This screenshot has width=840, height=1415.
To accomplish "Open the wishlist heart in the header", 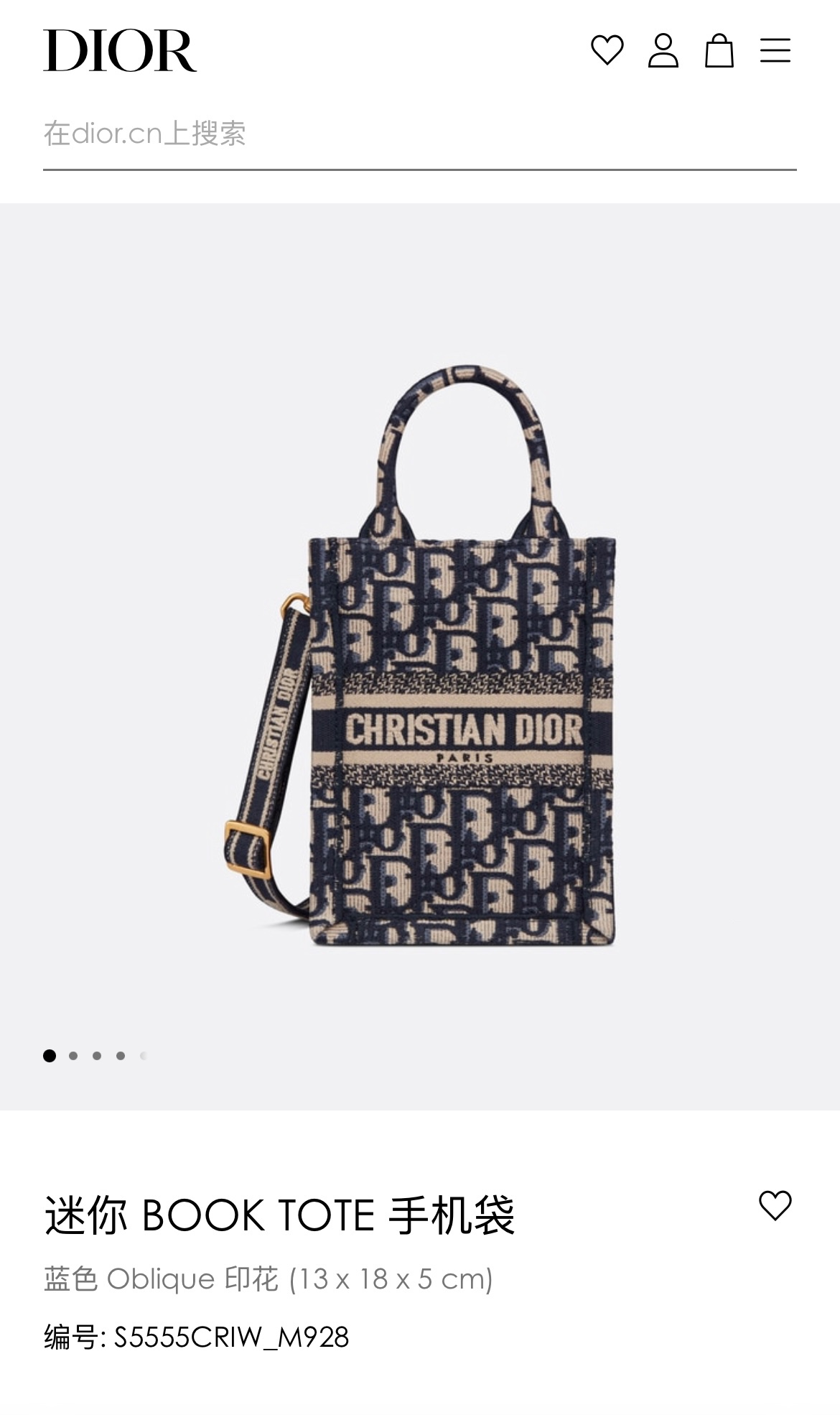I will [607, 50].
